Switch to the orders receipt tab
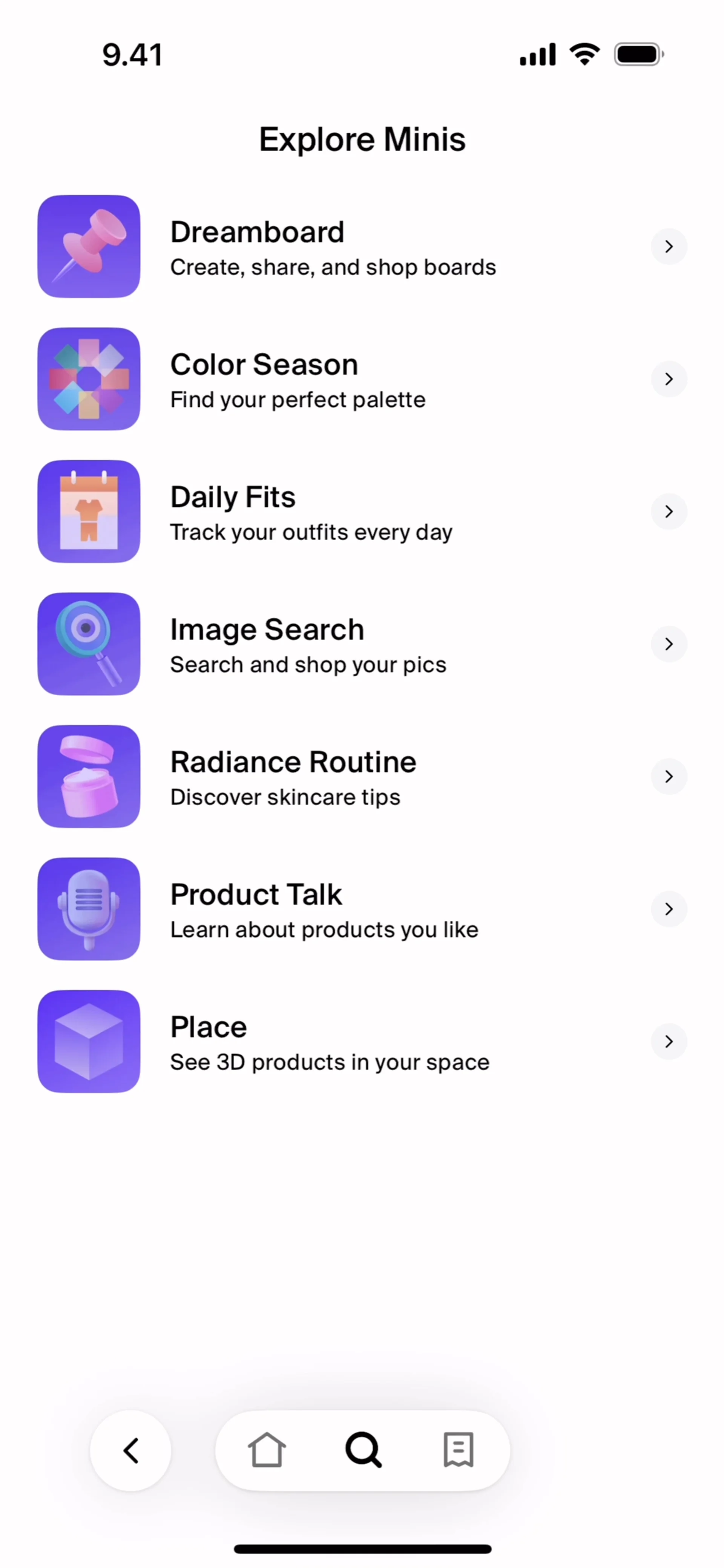724x1568 pixels. pos(458,1450)
